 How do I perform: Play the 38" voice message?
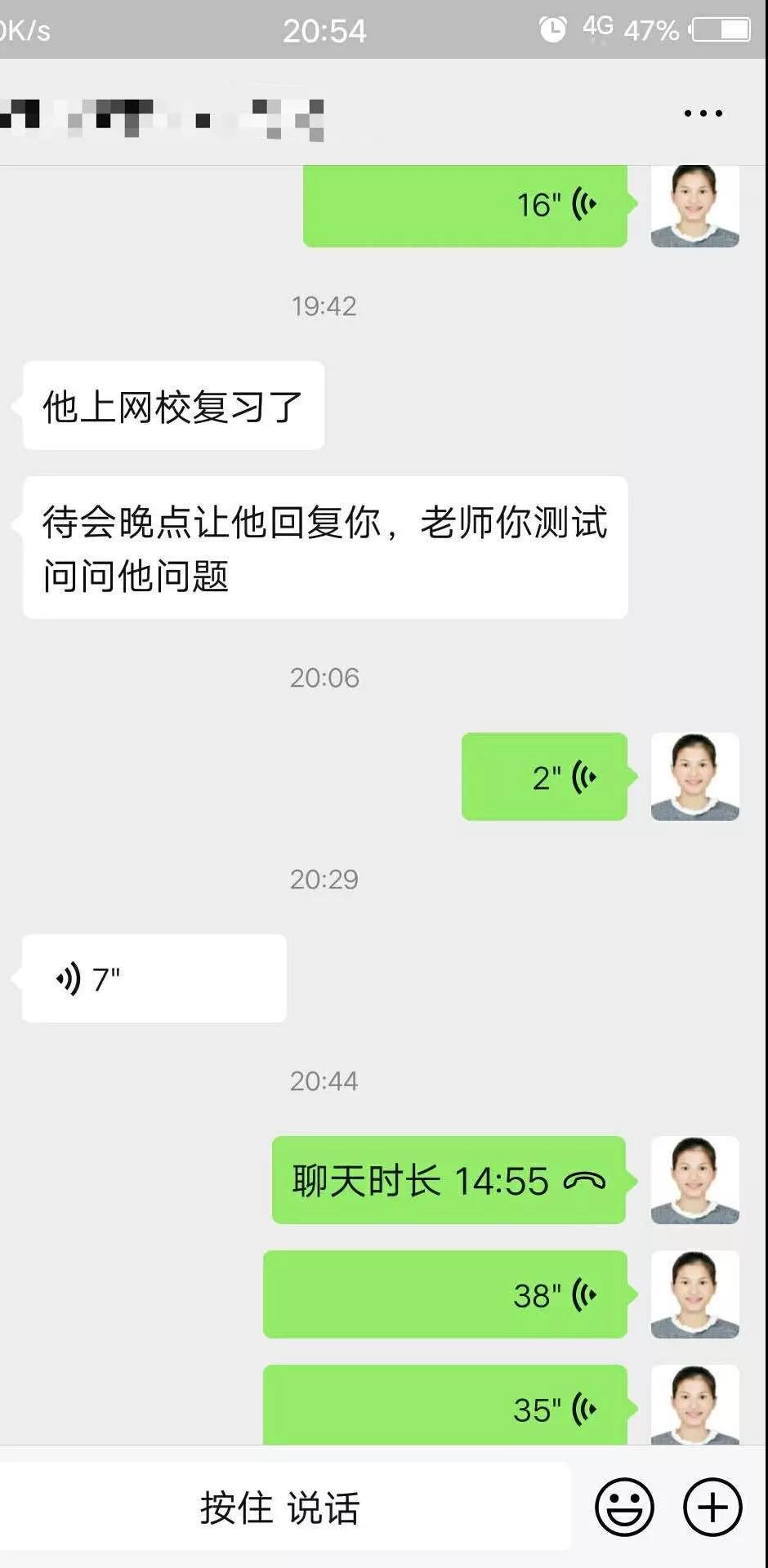(445, 1295)
